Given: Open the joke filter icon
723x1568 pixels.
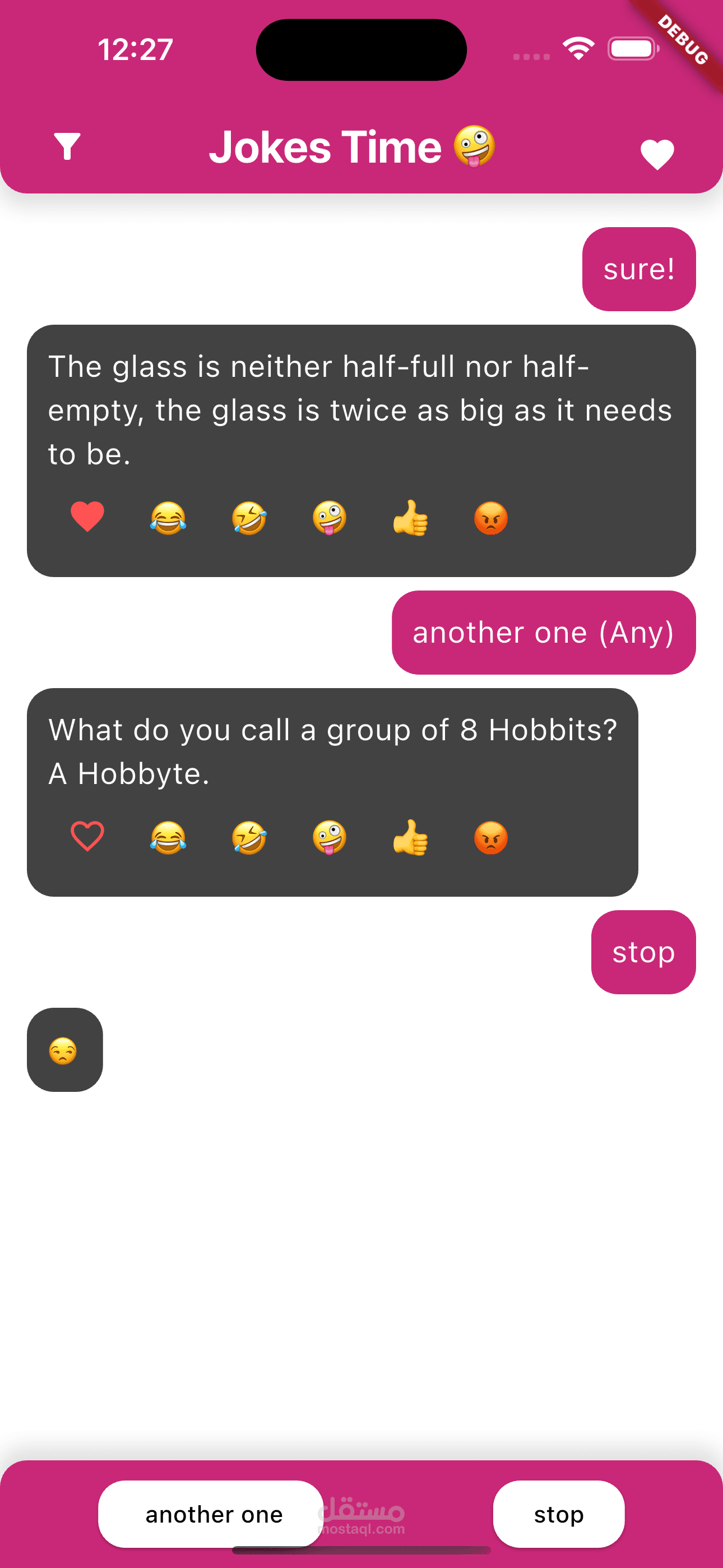Looking at the screenshot, I should pyautogui.click(x=67, y=147).
